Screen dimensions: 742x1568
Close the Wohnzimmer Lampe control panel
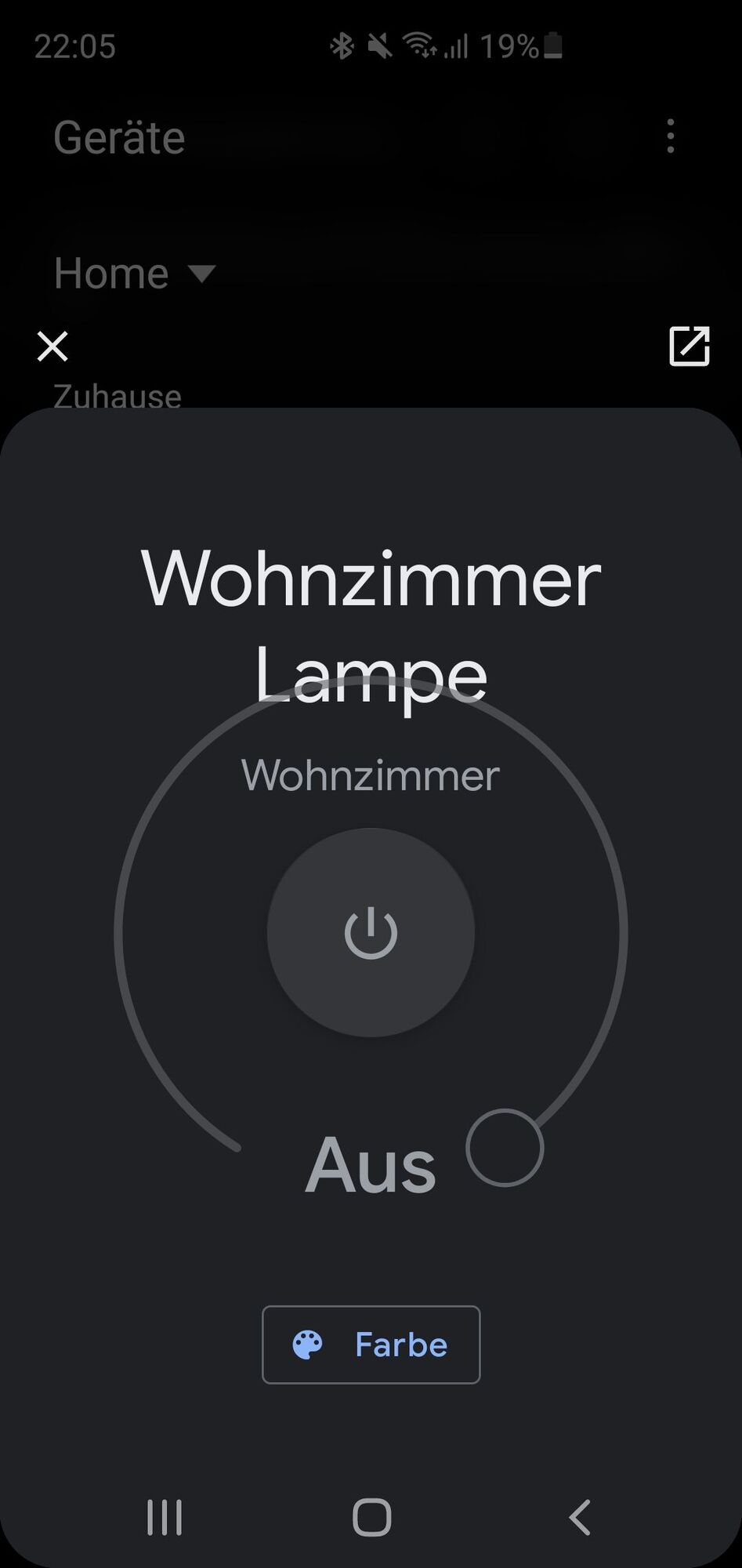click(52, 346)
